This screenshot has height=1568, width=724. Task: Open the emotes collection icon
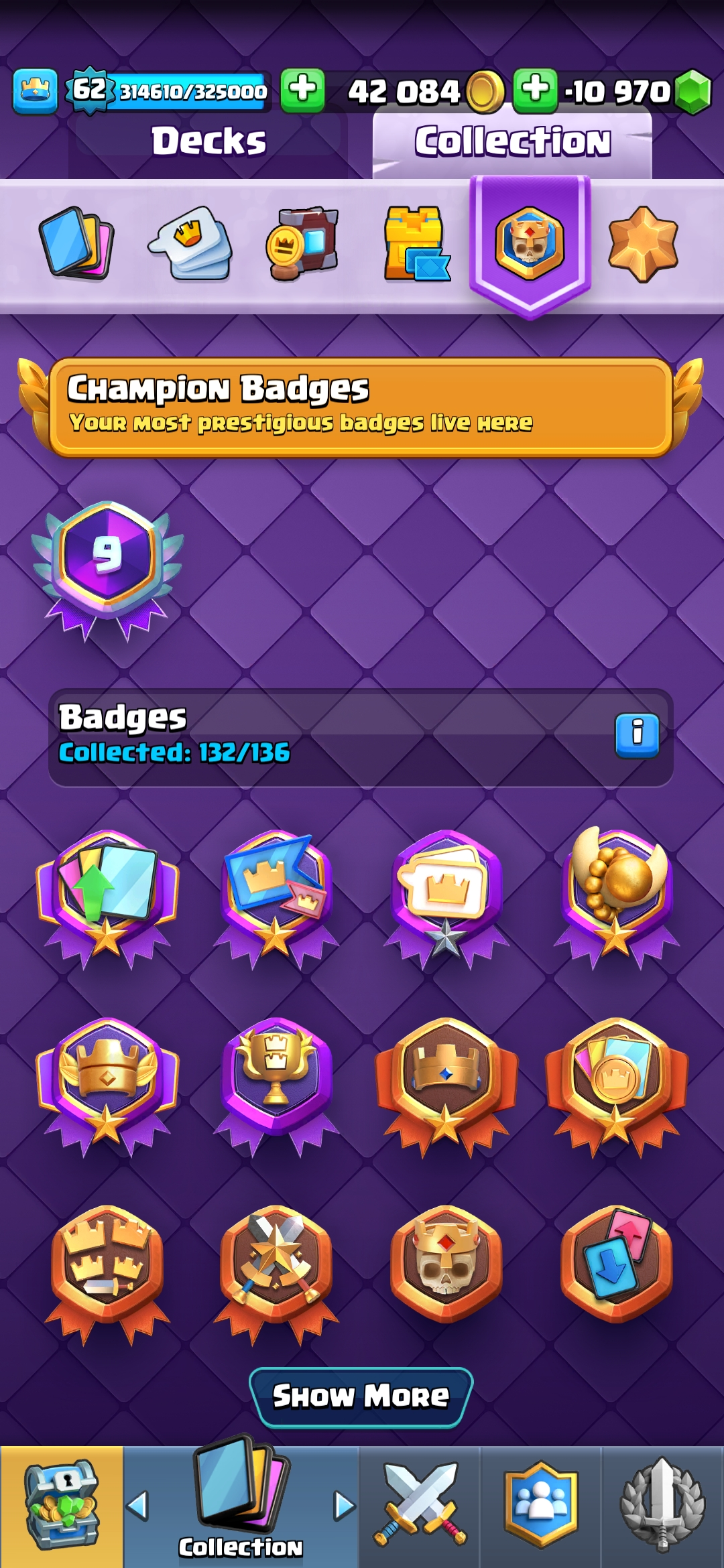coord(191,244)
